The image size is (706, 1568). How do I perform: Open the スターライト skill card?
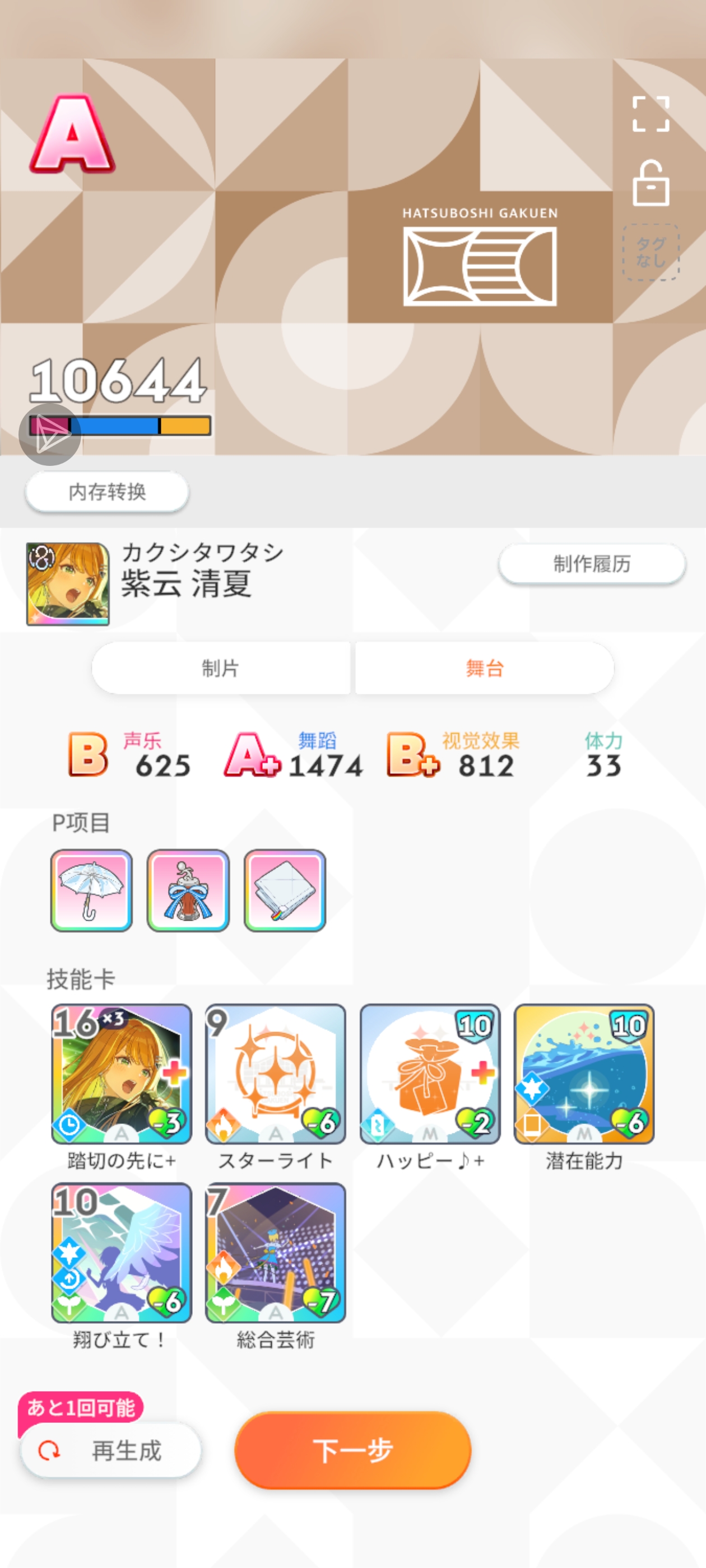click(275, 1074)
